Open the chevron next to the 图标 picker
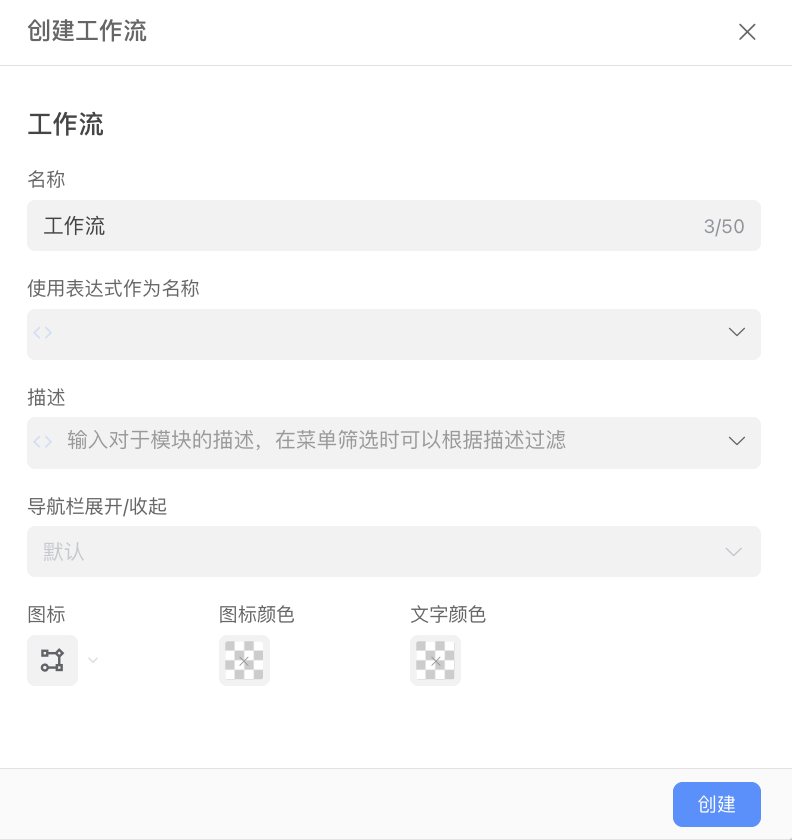The image size is (792, 840). (x=92, y=660)
